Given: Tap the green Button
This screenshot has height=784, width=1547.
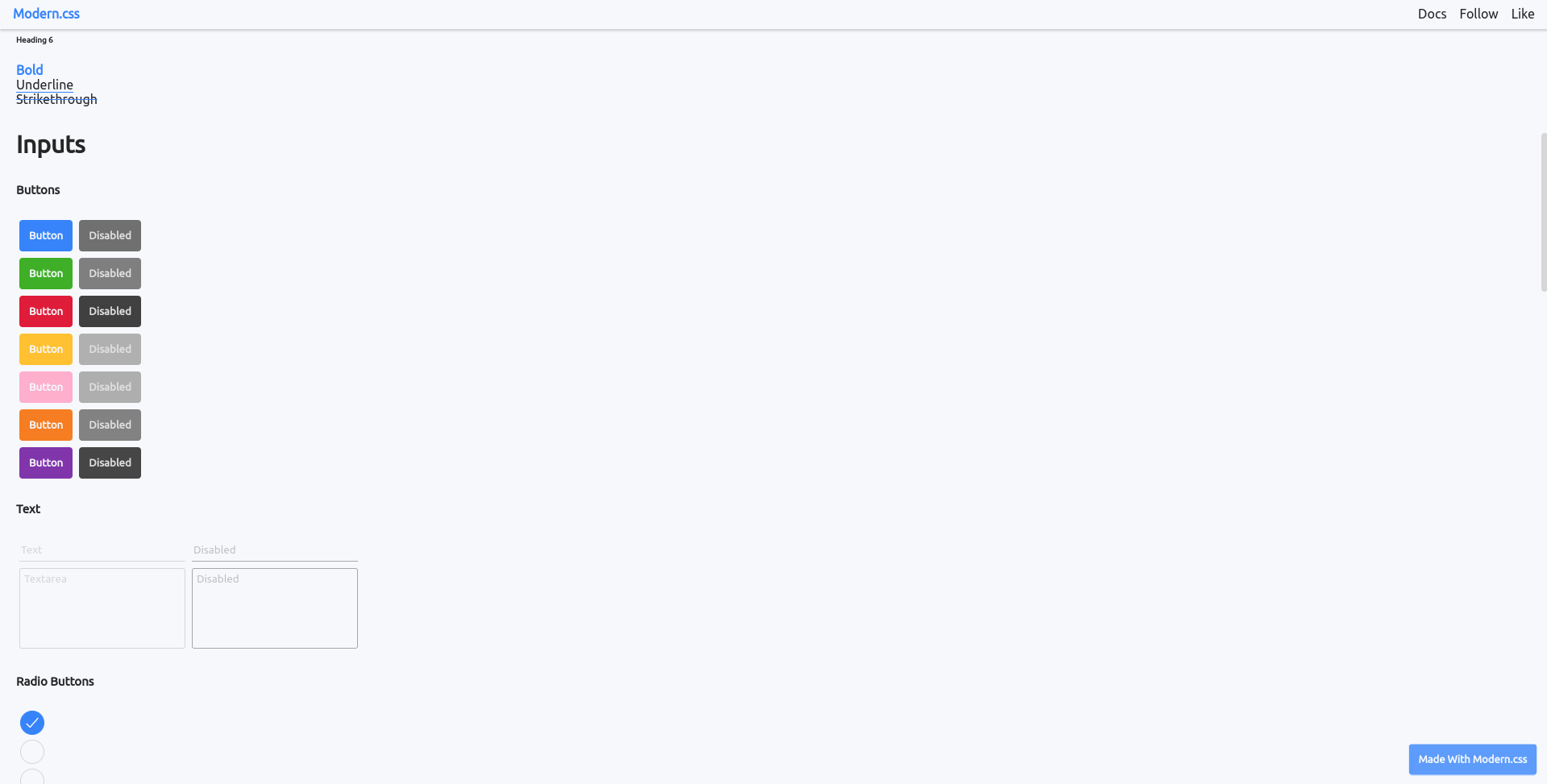Looking at the screenshot, I should 46,273.
